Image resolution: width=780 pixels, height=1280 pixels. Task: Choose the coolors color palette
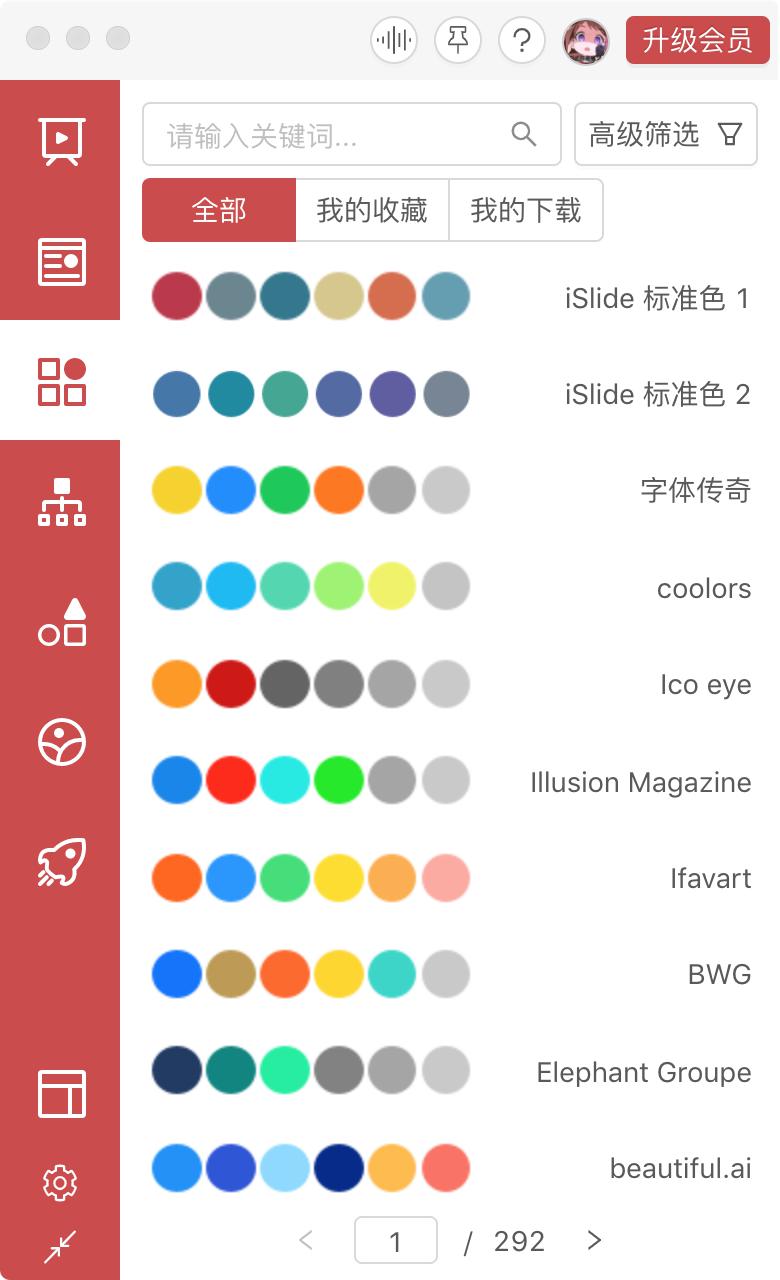tap(450, 588)
